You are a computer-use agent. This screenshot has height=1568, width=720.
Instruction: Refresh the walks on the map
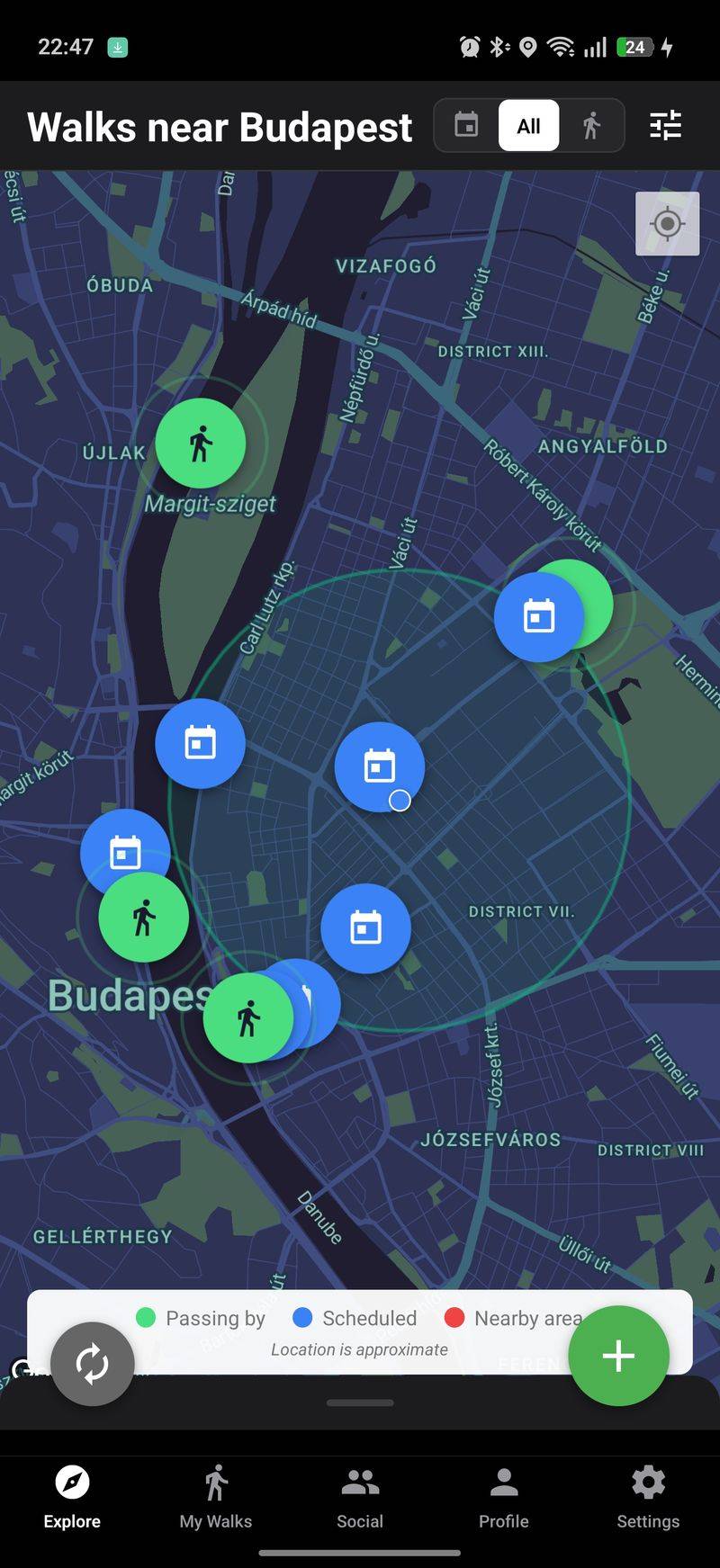point(93,1363)
